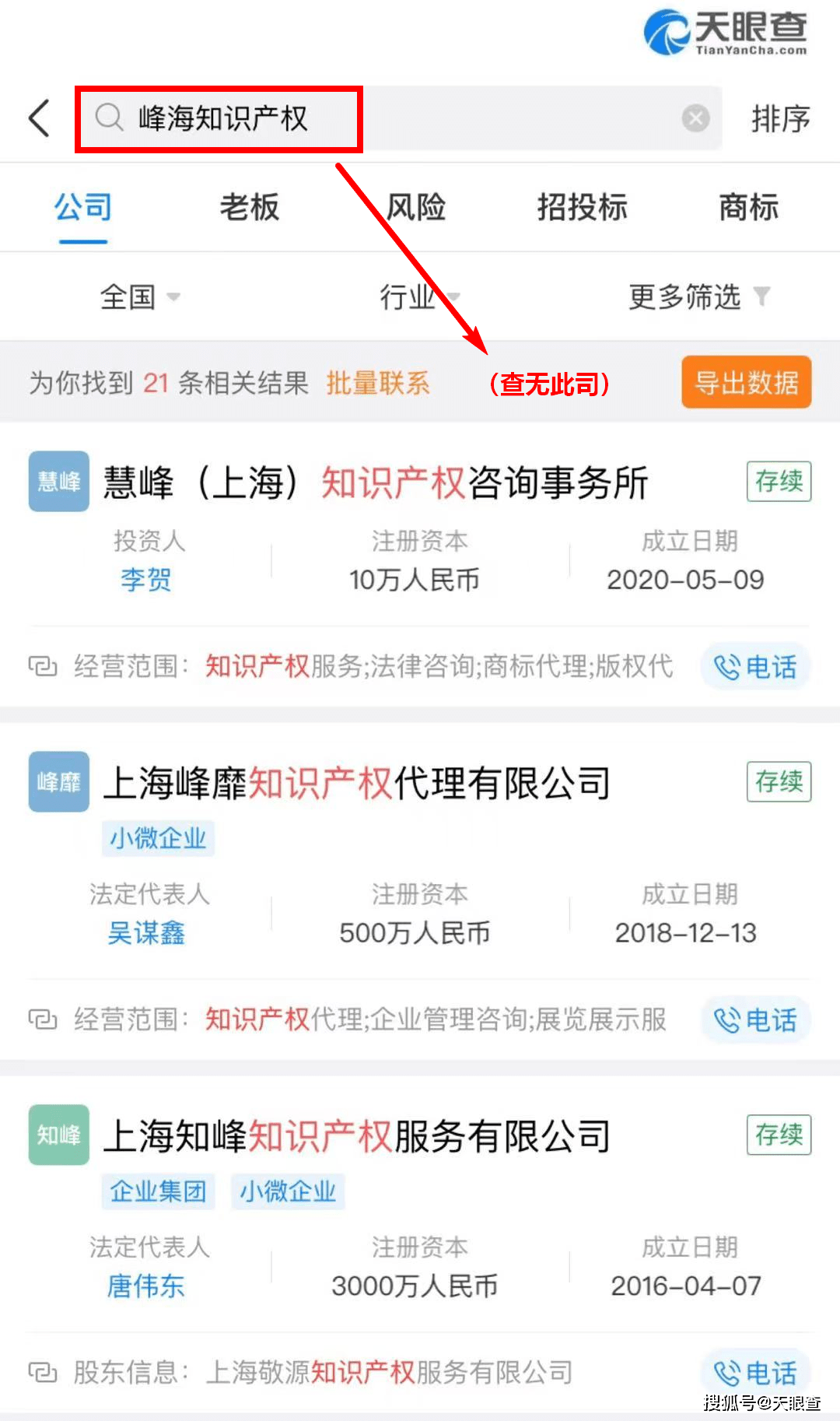Switch to the 招投标 tab
840x1421 pixels.
click(x=582, y=208)
